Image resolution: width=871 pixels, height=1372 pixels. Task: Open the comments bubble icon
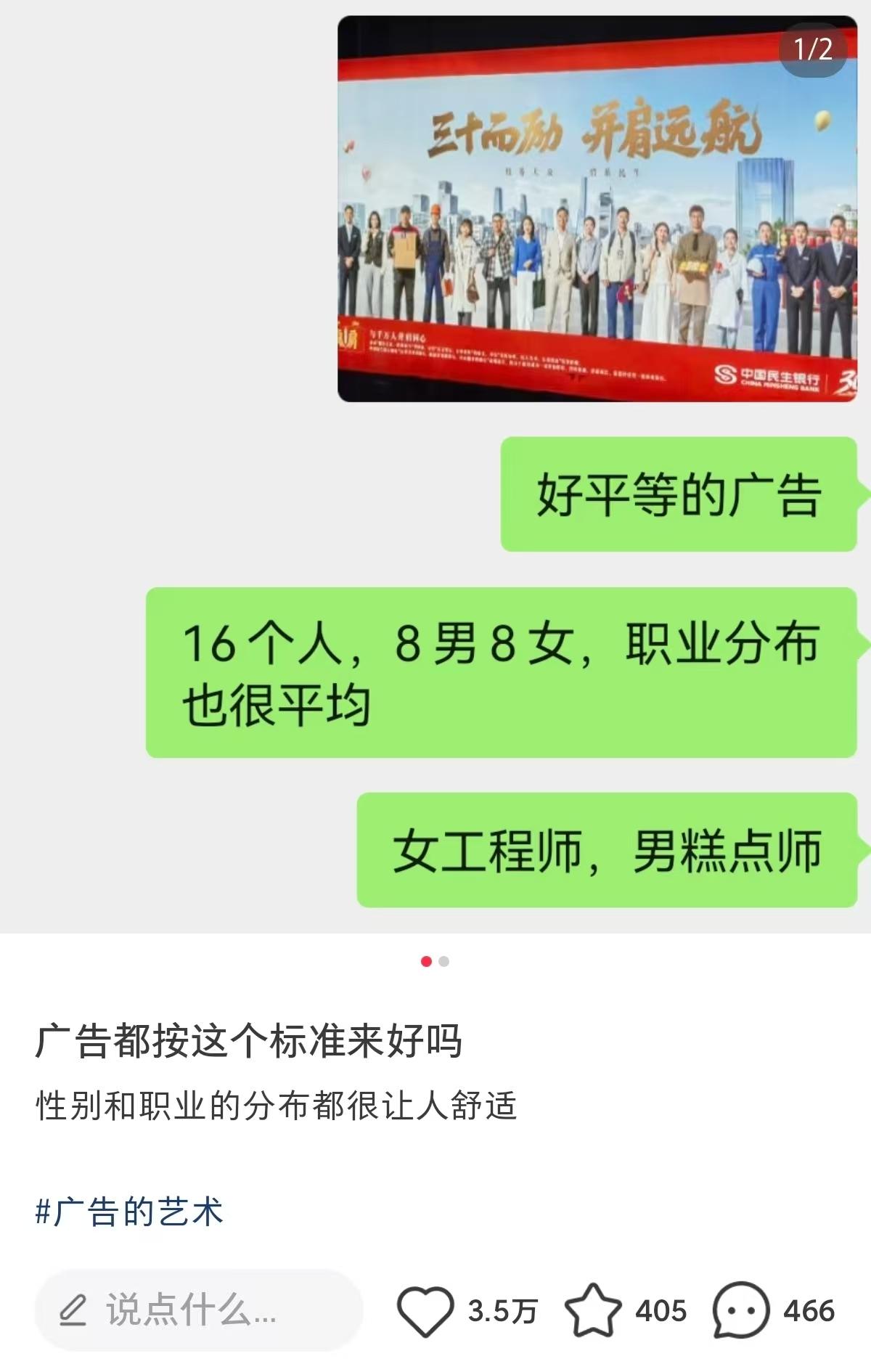[x=740, y=1311]
